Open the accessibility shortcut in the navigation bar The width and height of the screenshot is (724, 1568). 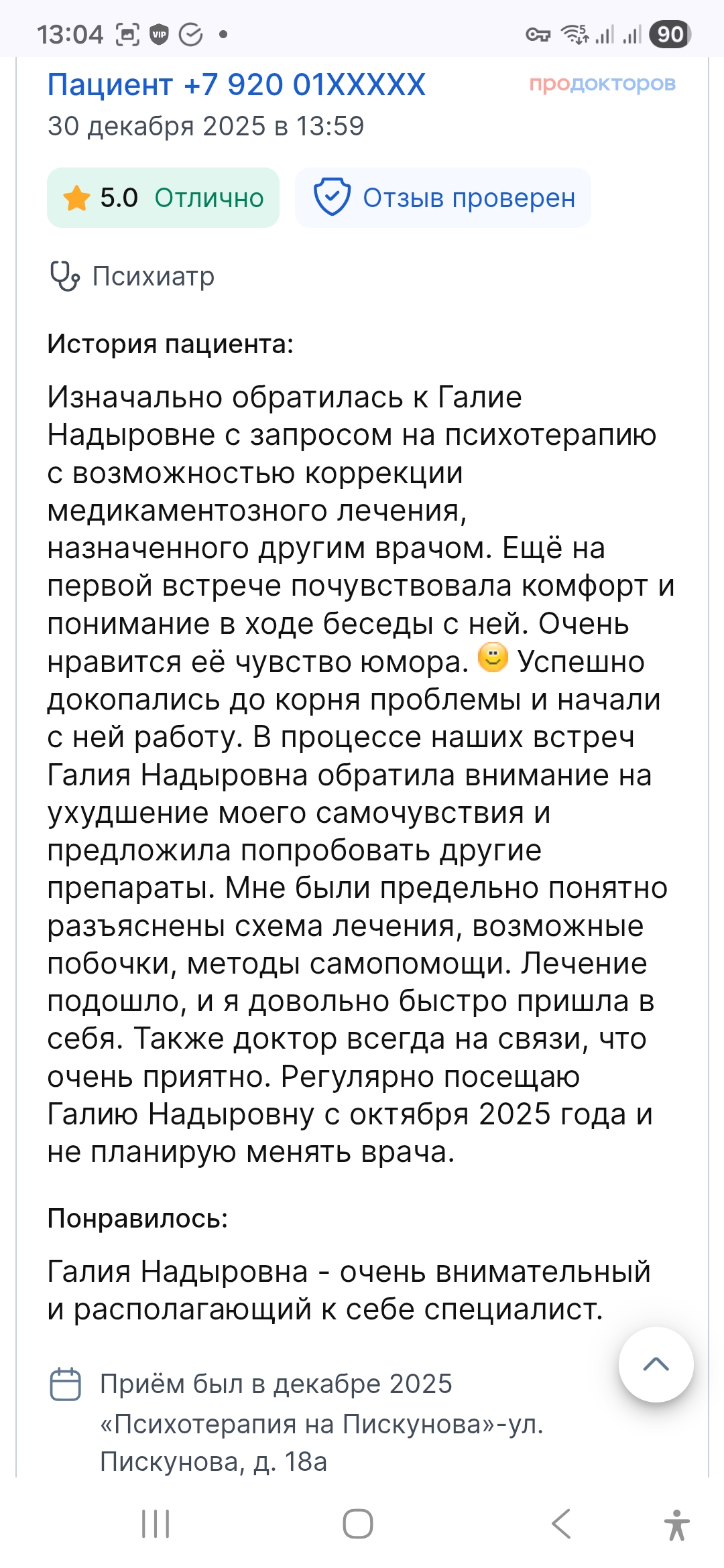677,1525
